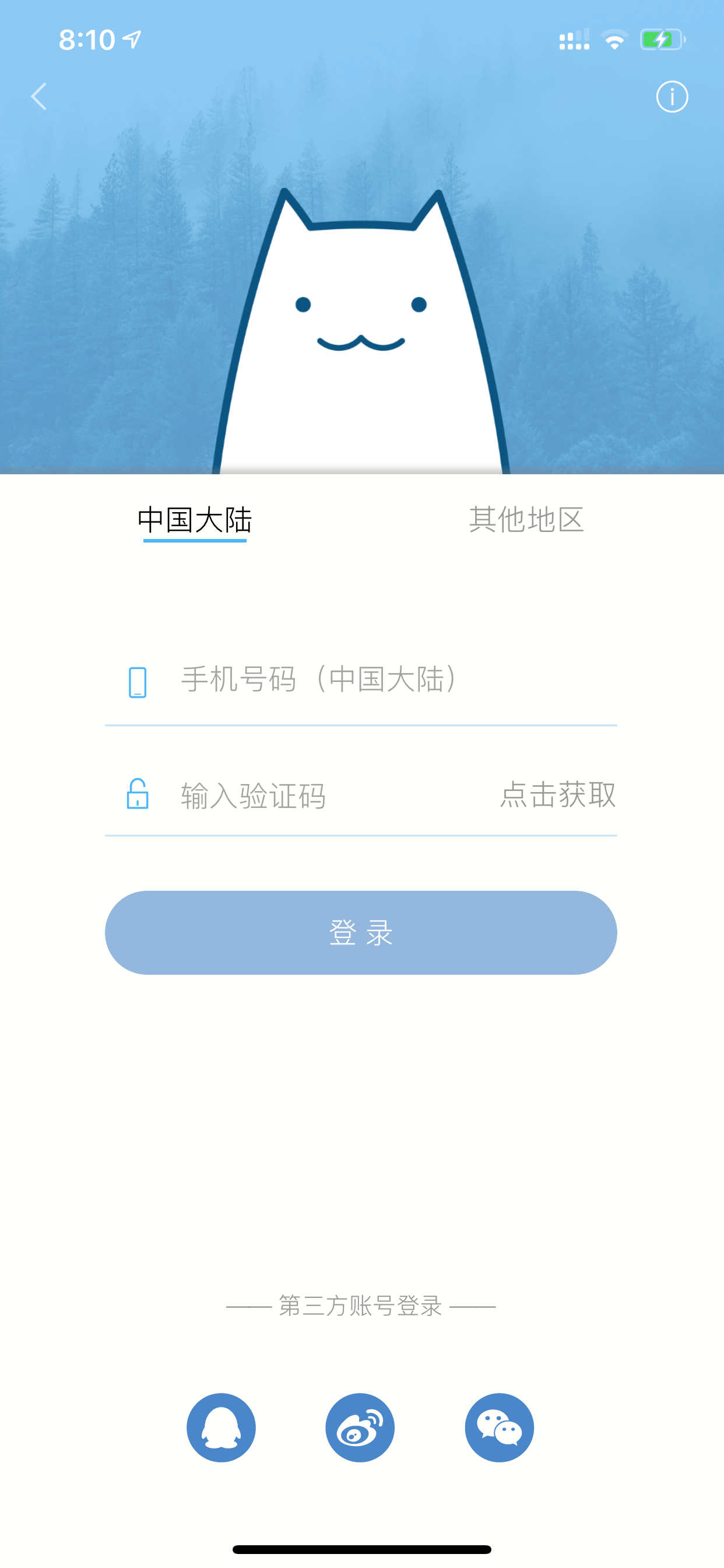724x1568 pixels.
Task: Switch to the 其他地区 tab
Action: [x=526, y=520]
